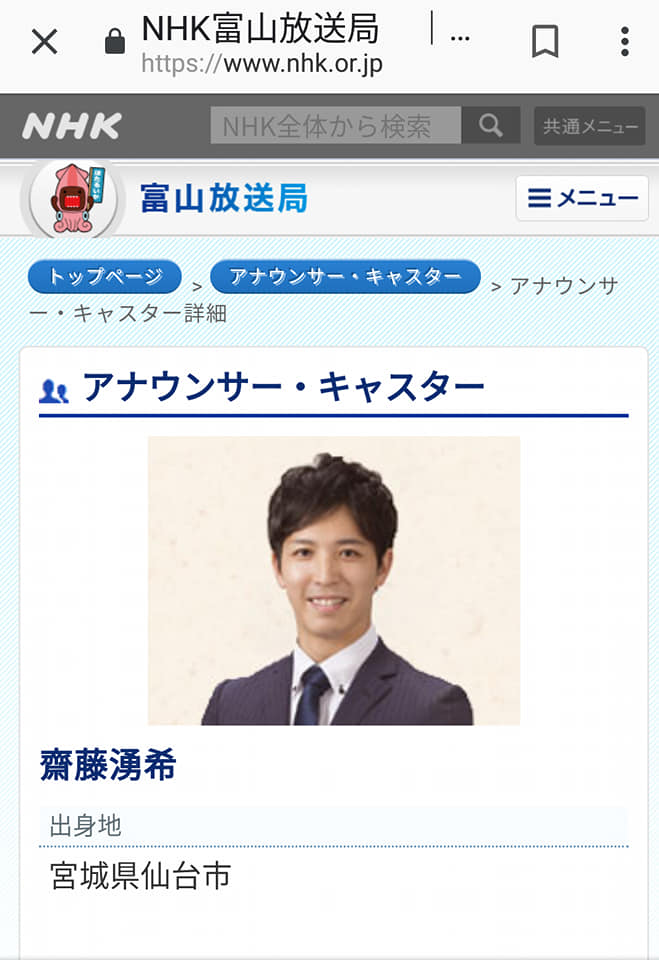Go to 富山放送局 home via header
This screenshot has height=960, width=659.
tap(223, 198)
